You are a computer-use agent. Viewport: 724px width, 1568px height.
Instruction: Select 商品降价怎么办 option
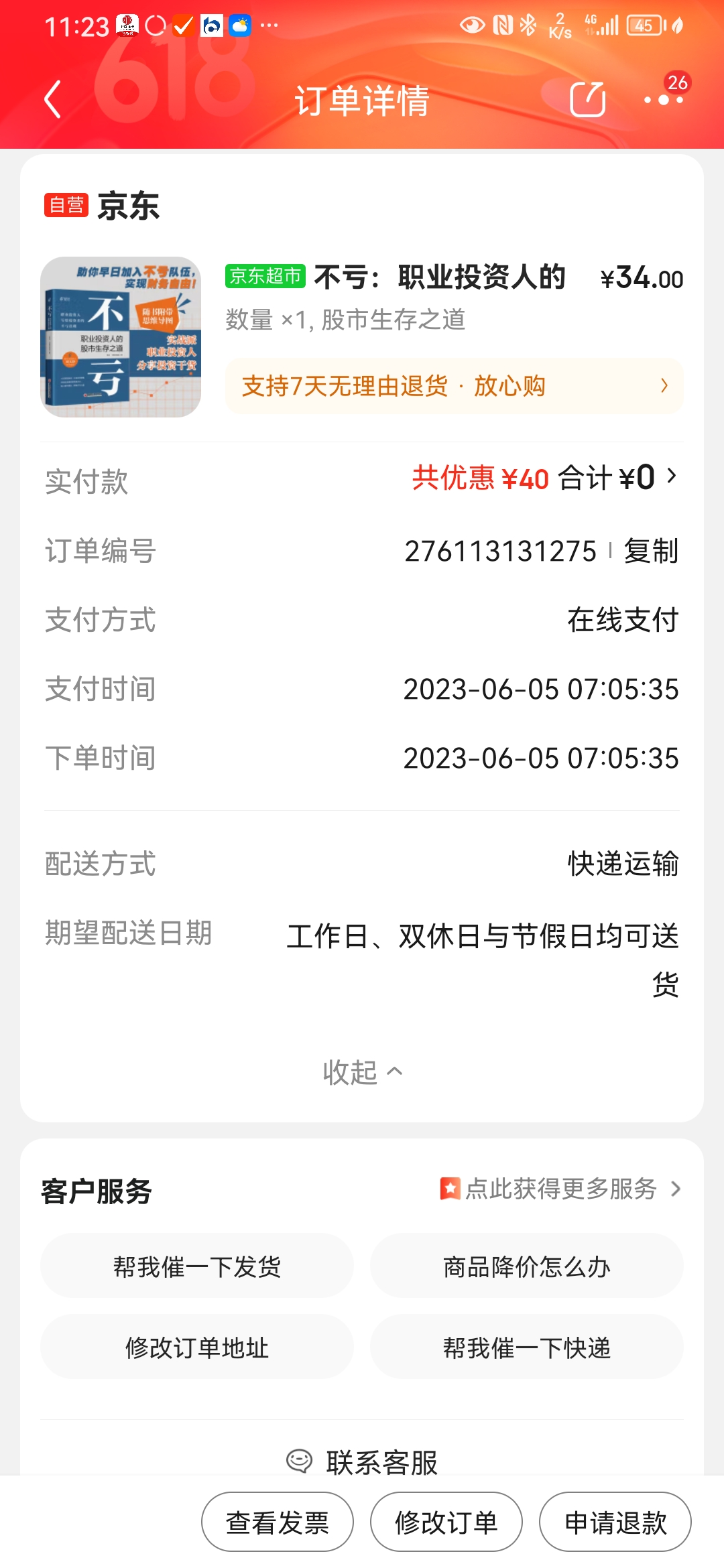tap(527, 1266)
